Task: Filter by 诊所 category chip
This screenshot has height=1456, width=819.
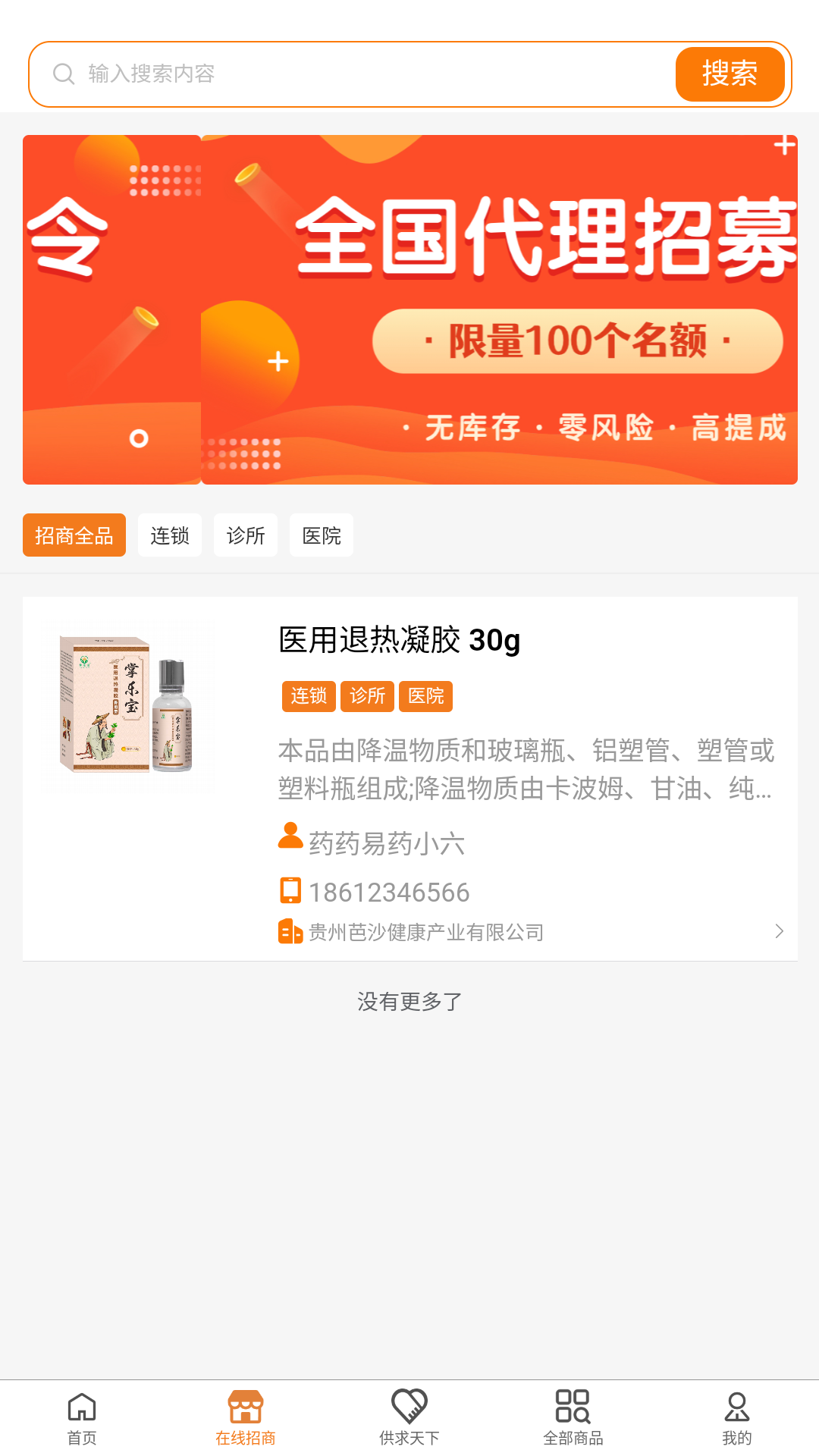Action: (x=246, y=535)
